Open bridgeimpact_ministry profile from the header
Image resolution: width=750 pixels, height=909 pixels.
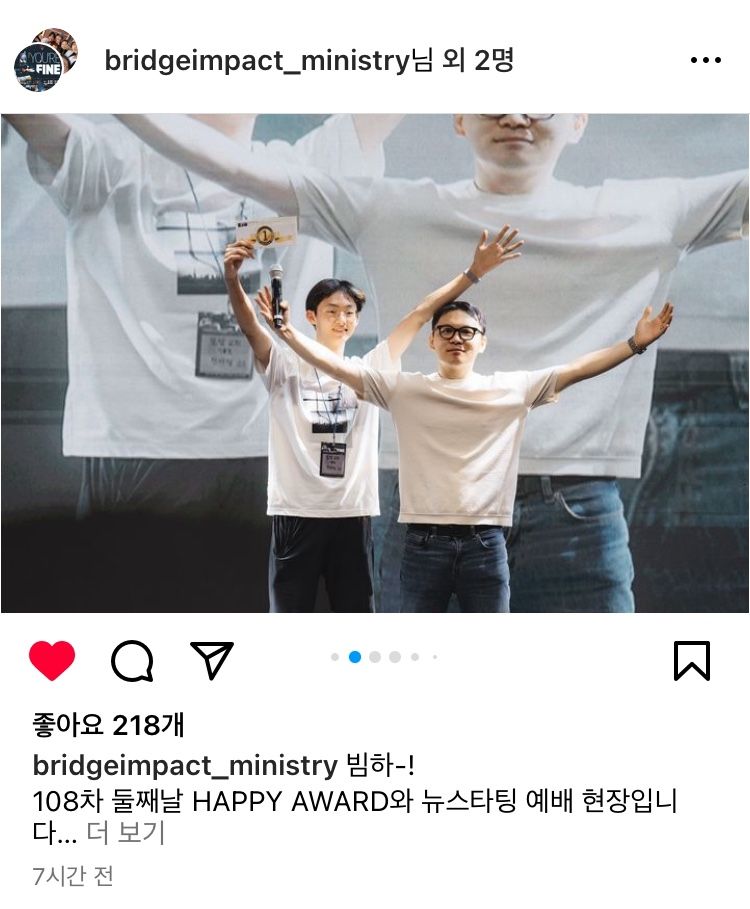tap(257, 61)
